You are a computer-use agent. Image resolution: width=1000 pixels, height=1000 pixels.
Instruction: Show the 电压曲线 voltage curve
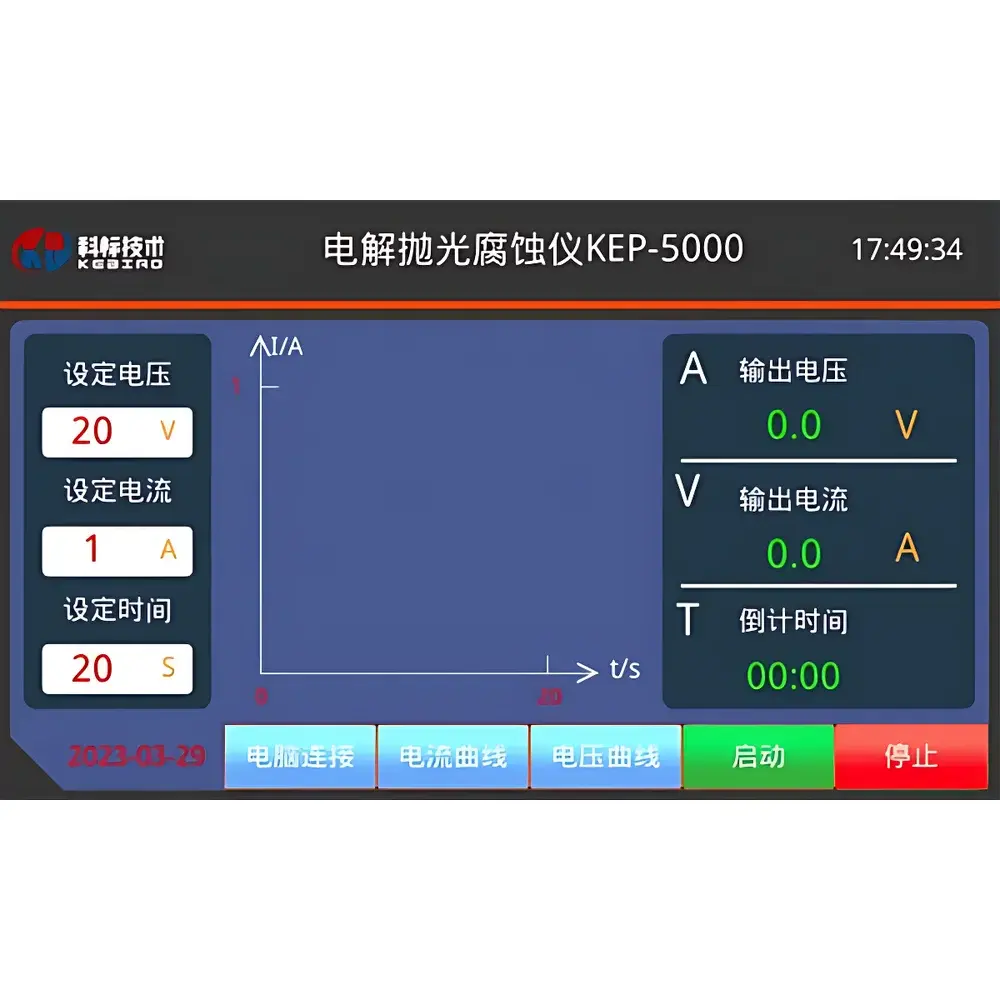coord(606,757)
